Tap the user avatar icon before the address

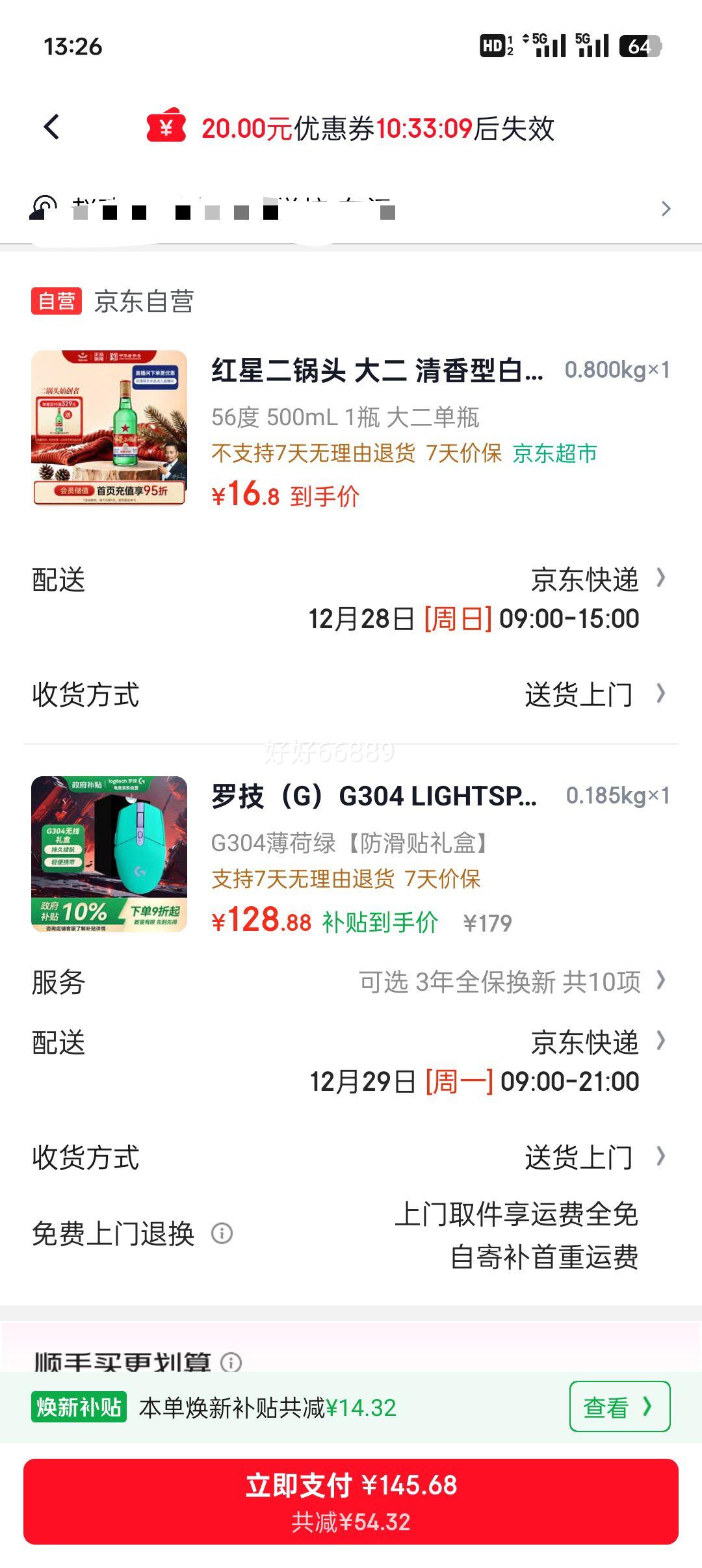[43, 207]
